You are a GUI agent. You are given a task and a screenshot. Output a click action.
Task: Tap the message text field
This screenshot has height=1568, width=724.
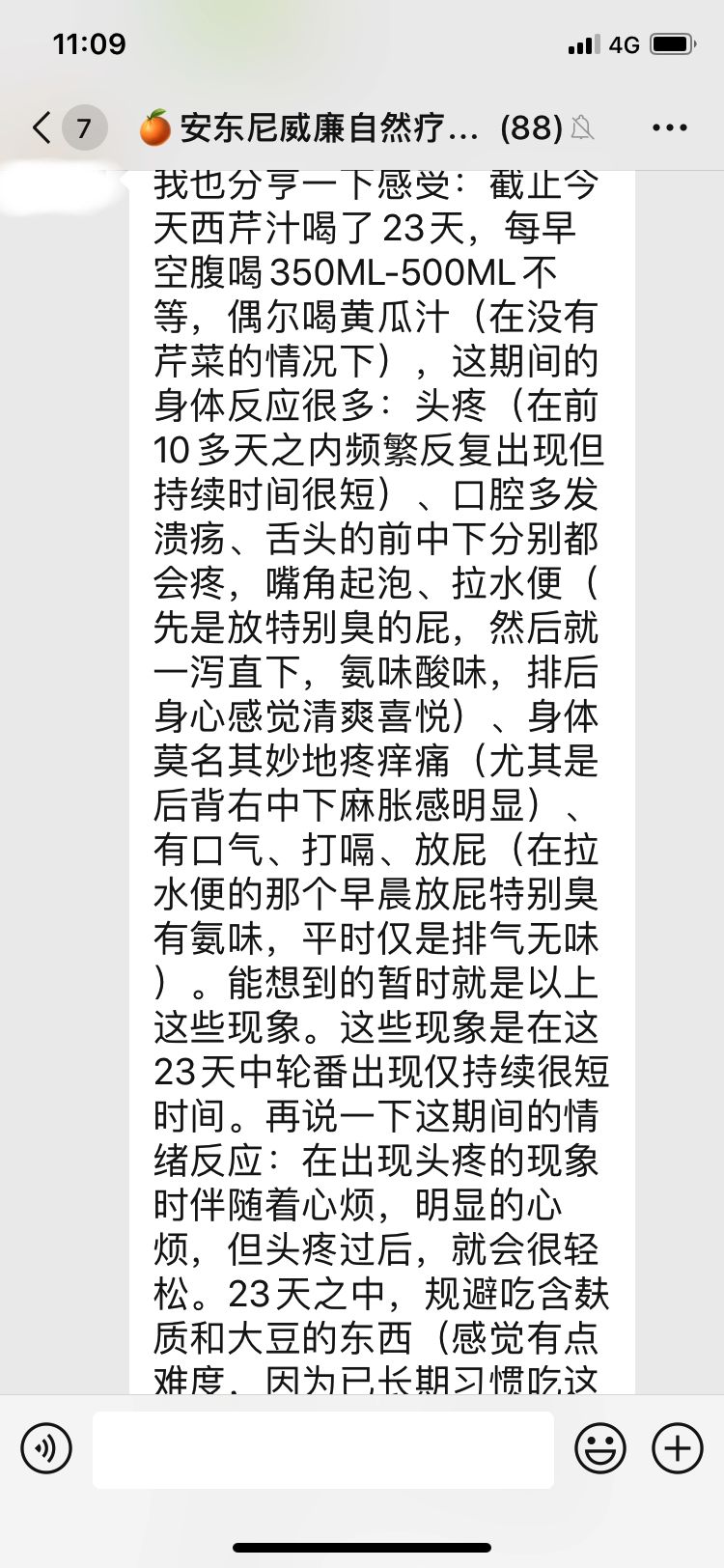pos(323,1448)
